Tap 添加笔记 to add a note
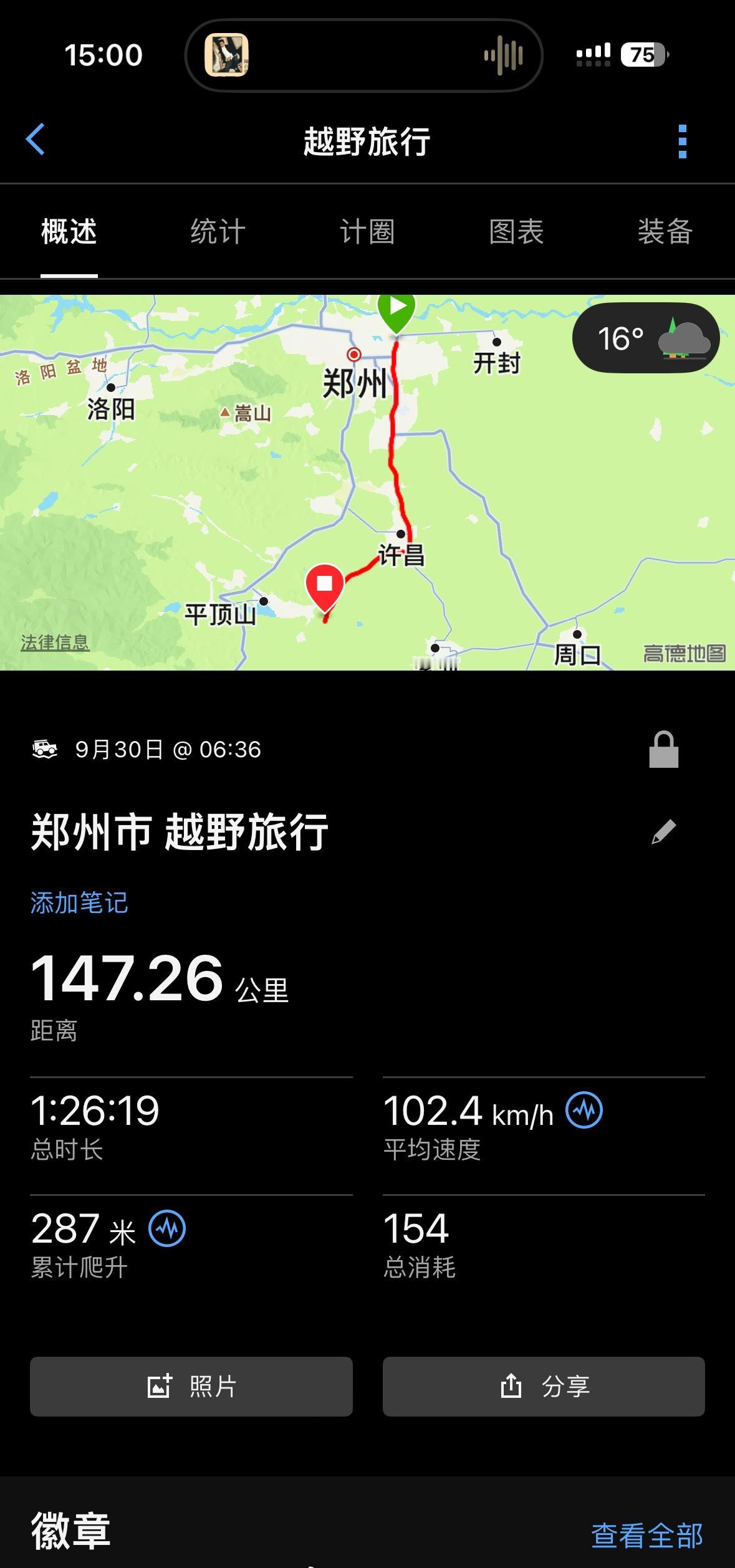This screenshot has height=1568, width=735. coord(79,902)
